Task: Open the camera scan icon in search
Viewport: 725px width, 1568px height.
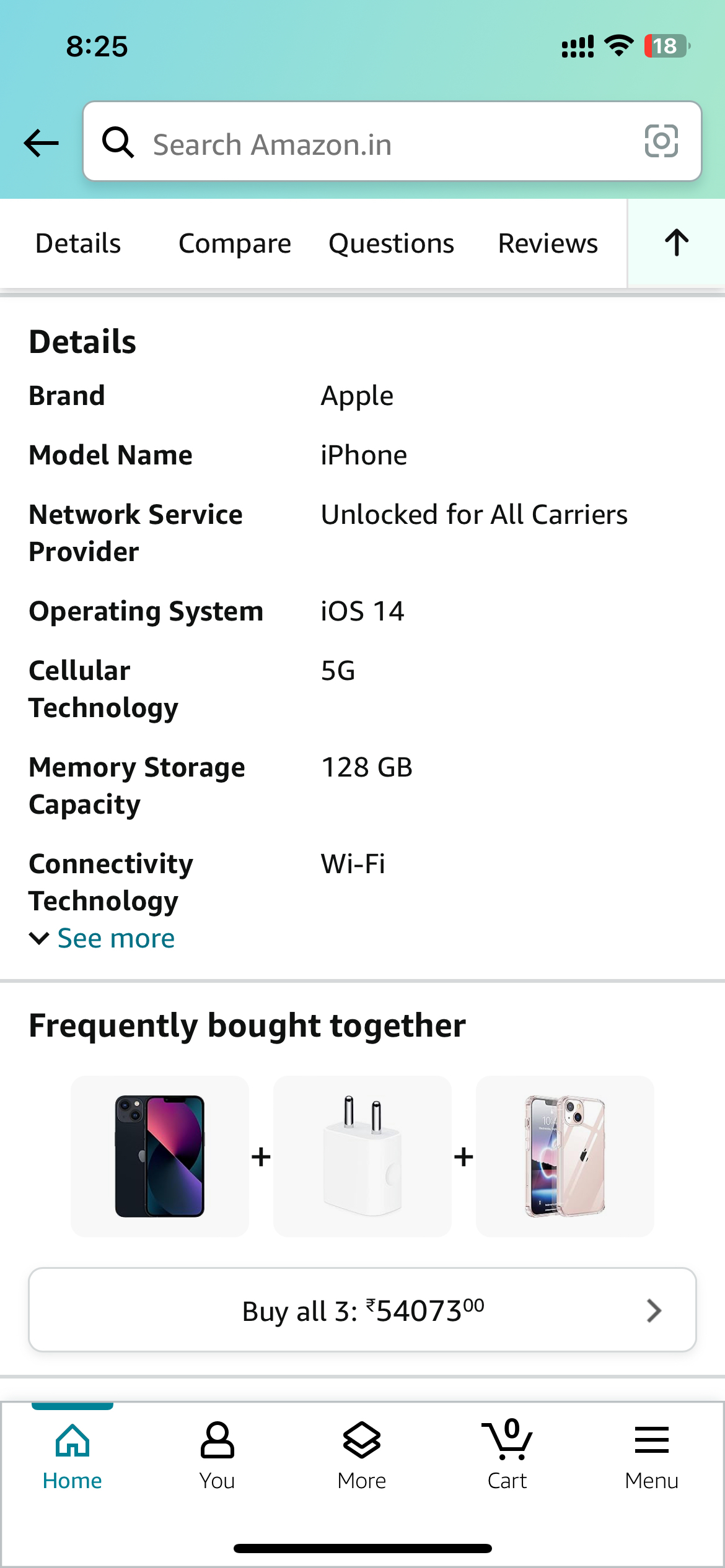Action: 661,141
